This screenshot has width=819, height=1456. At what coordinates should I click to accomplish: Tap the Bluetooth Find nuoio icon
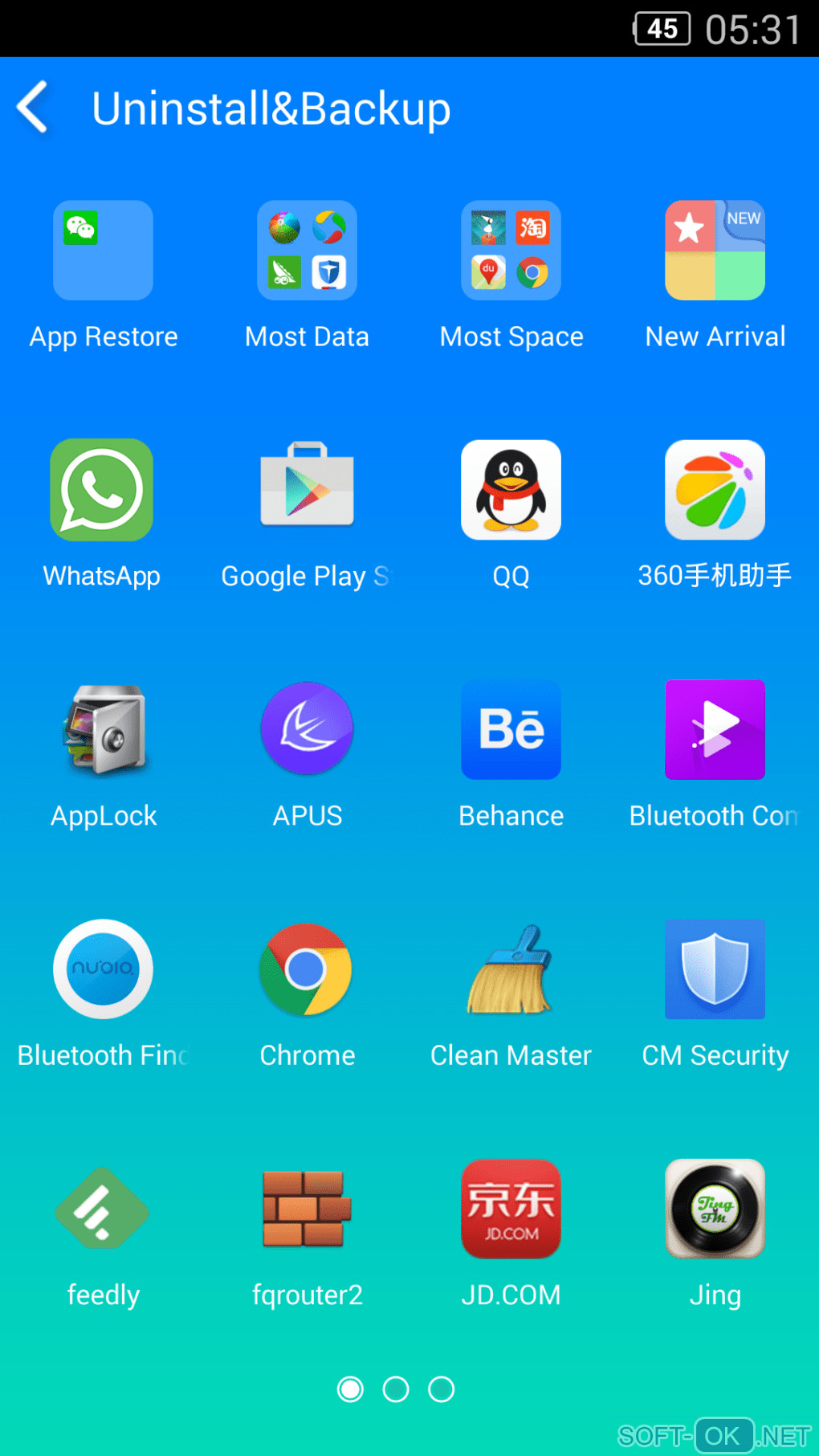[103, 969]
